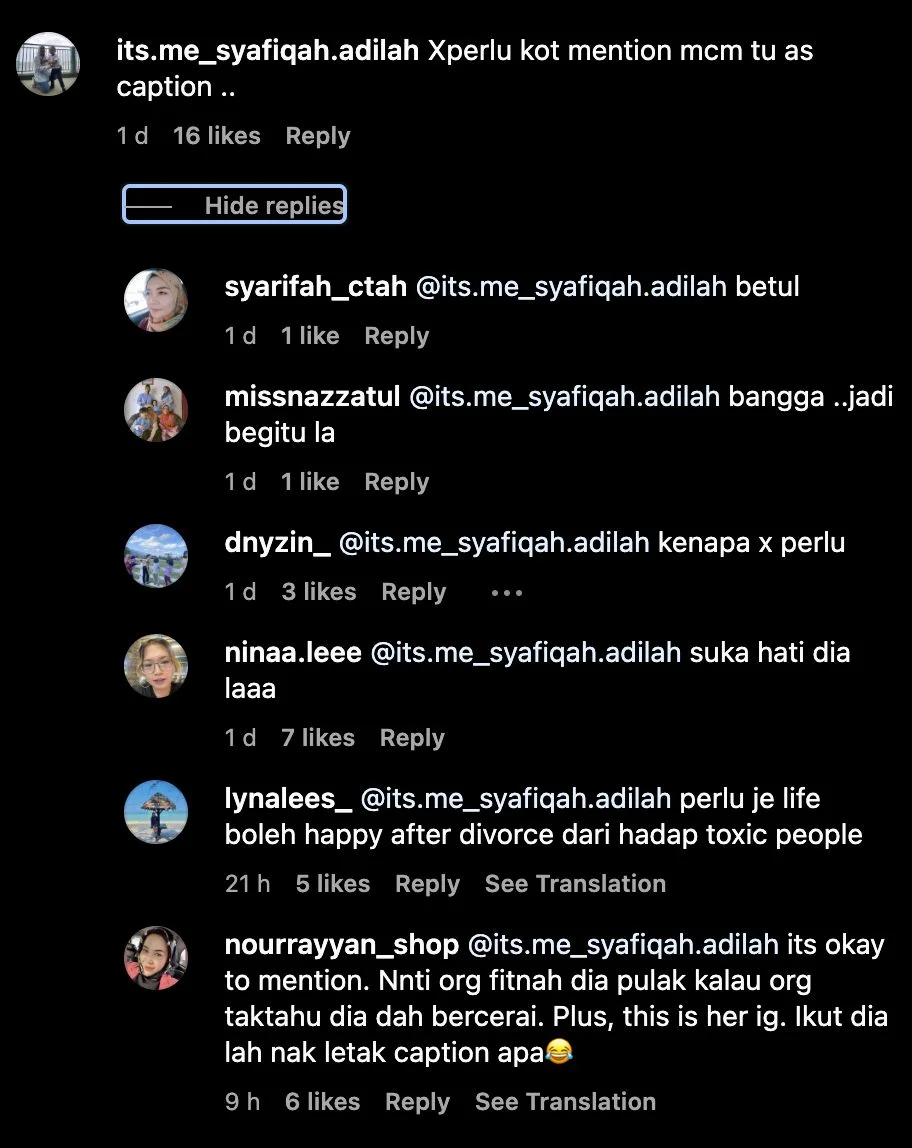Reply to its.me_syafiqah.adilah's comment
Image resolution: width=912 pixels, height=1148 pixels.
[x=317, y=136]
